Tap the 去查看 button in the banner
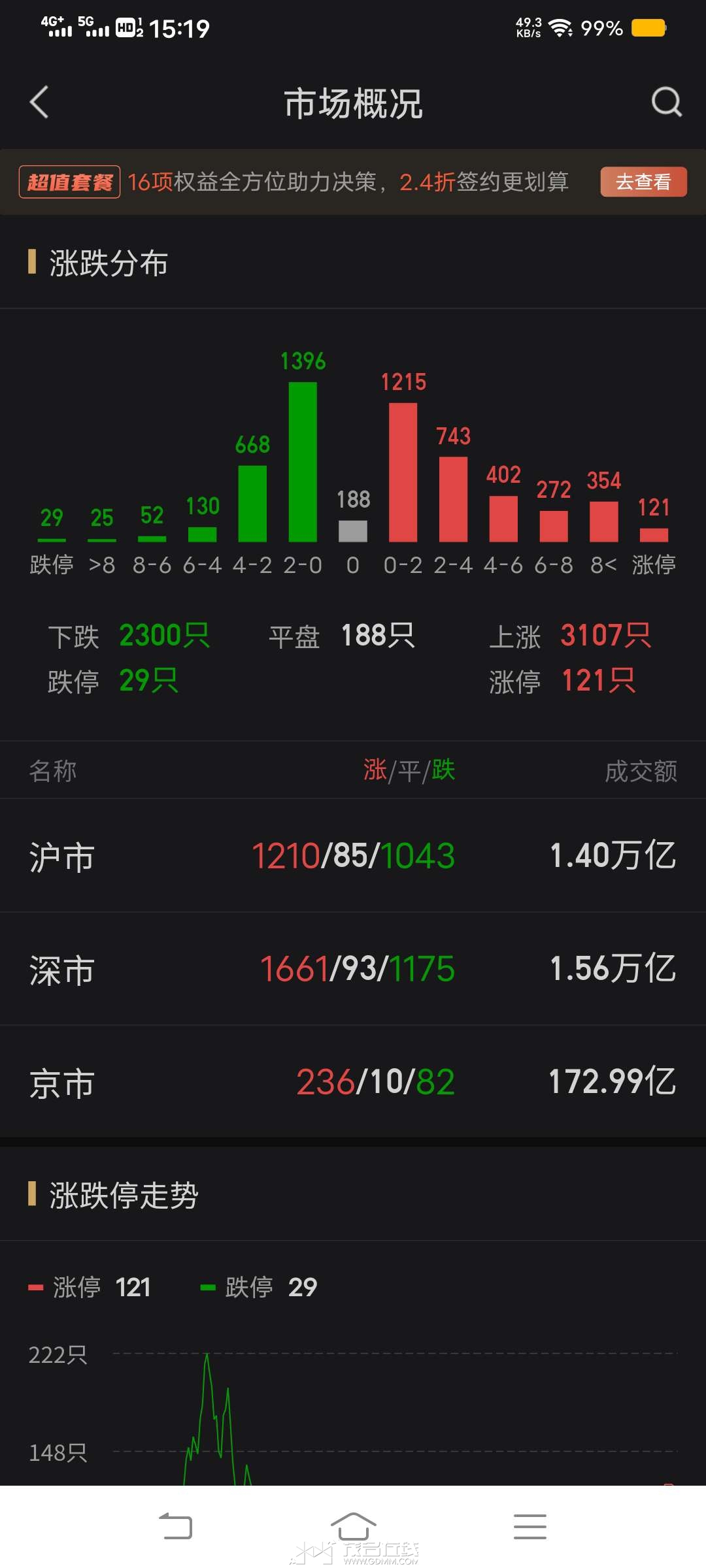 pyautogui.click(x=643, y=182)
